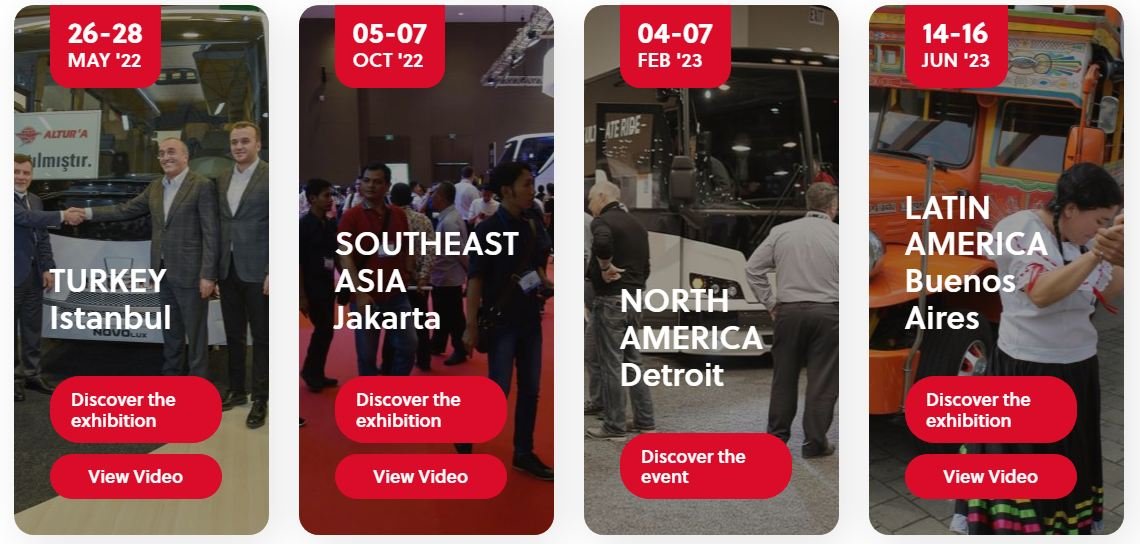
Task: View Video for the Turkey Istanbul exhibition
Action: [135, 476]
